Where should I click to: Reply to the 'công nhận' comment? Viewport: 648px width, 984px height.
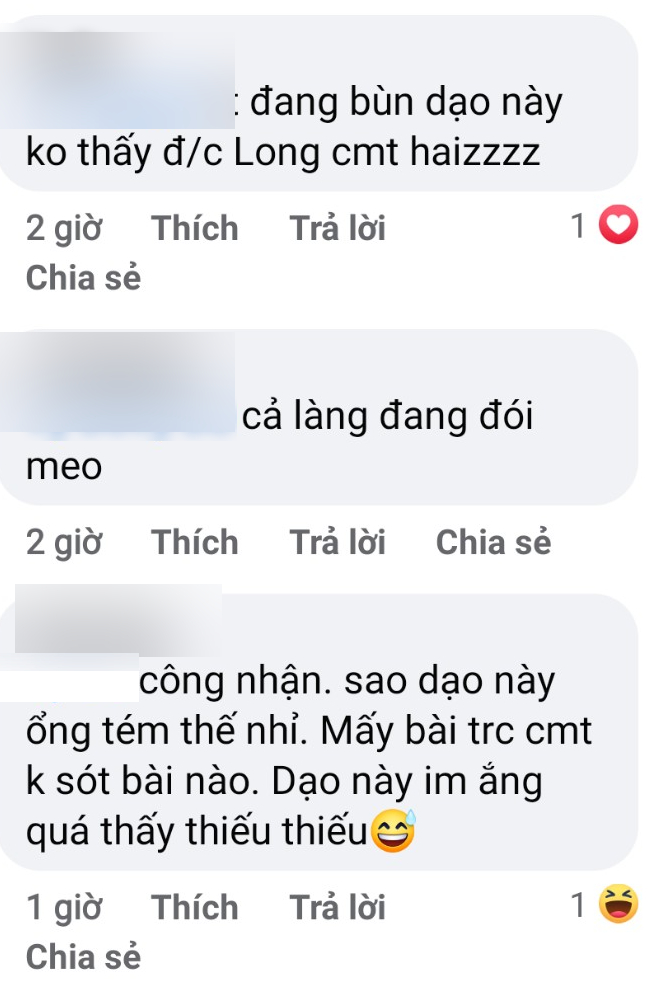pyautogui.click(x=337, y=907)
